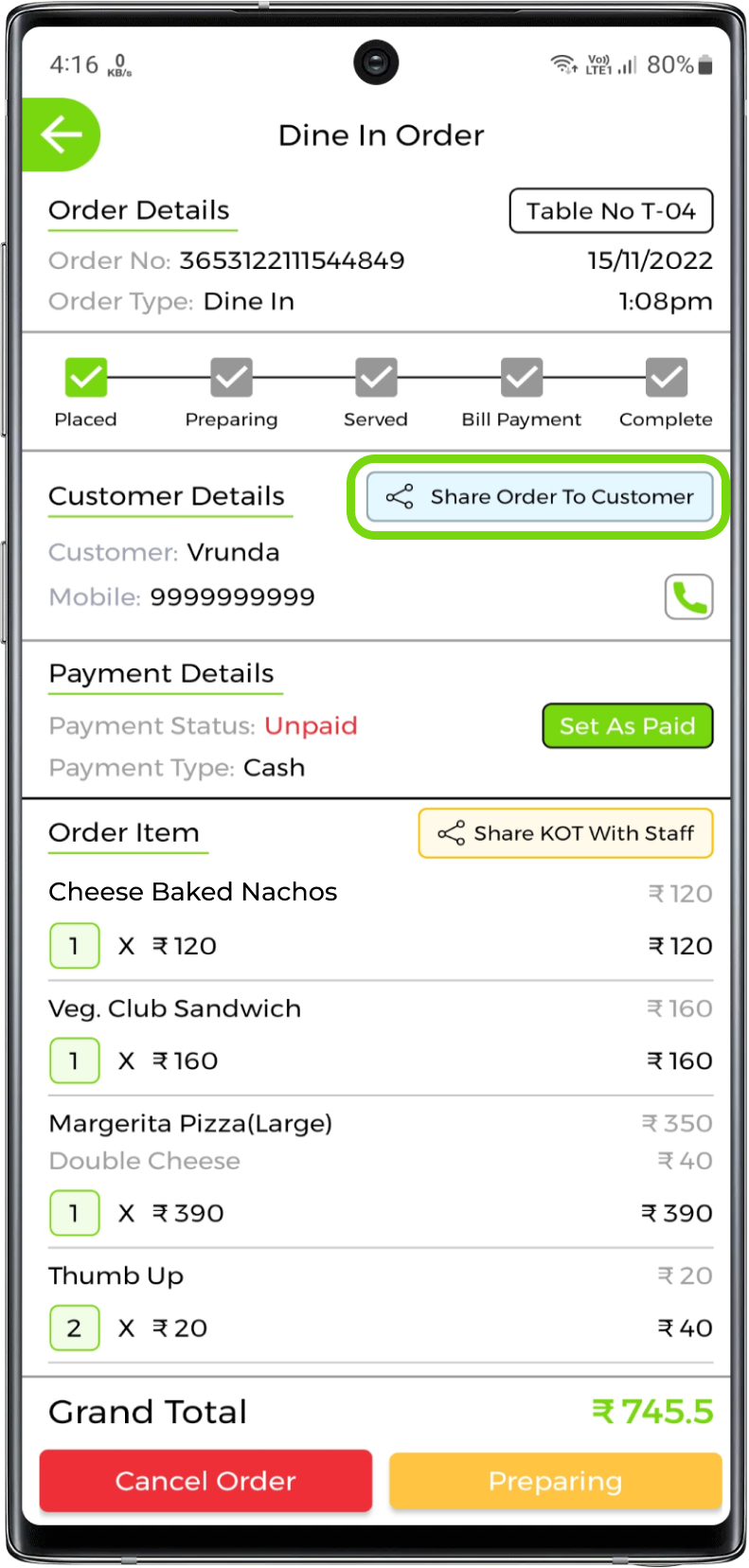
Task: Go back using the green arrow
Action: pos(61,135)
